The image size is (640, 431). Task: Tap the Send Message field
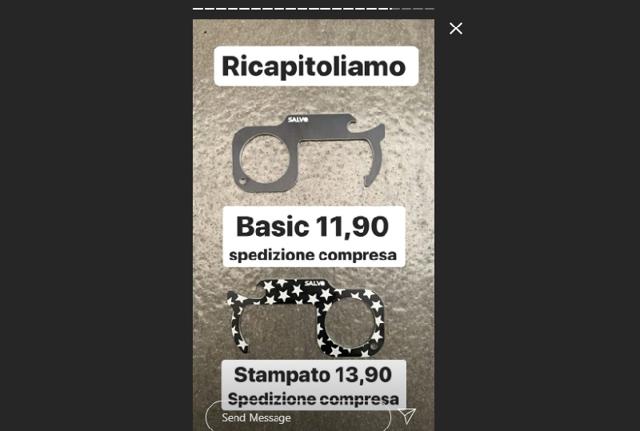coord(297,417)
